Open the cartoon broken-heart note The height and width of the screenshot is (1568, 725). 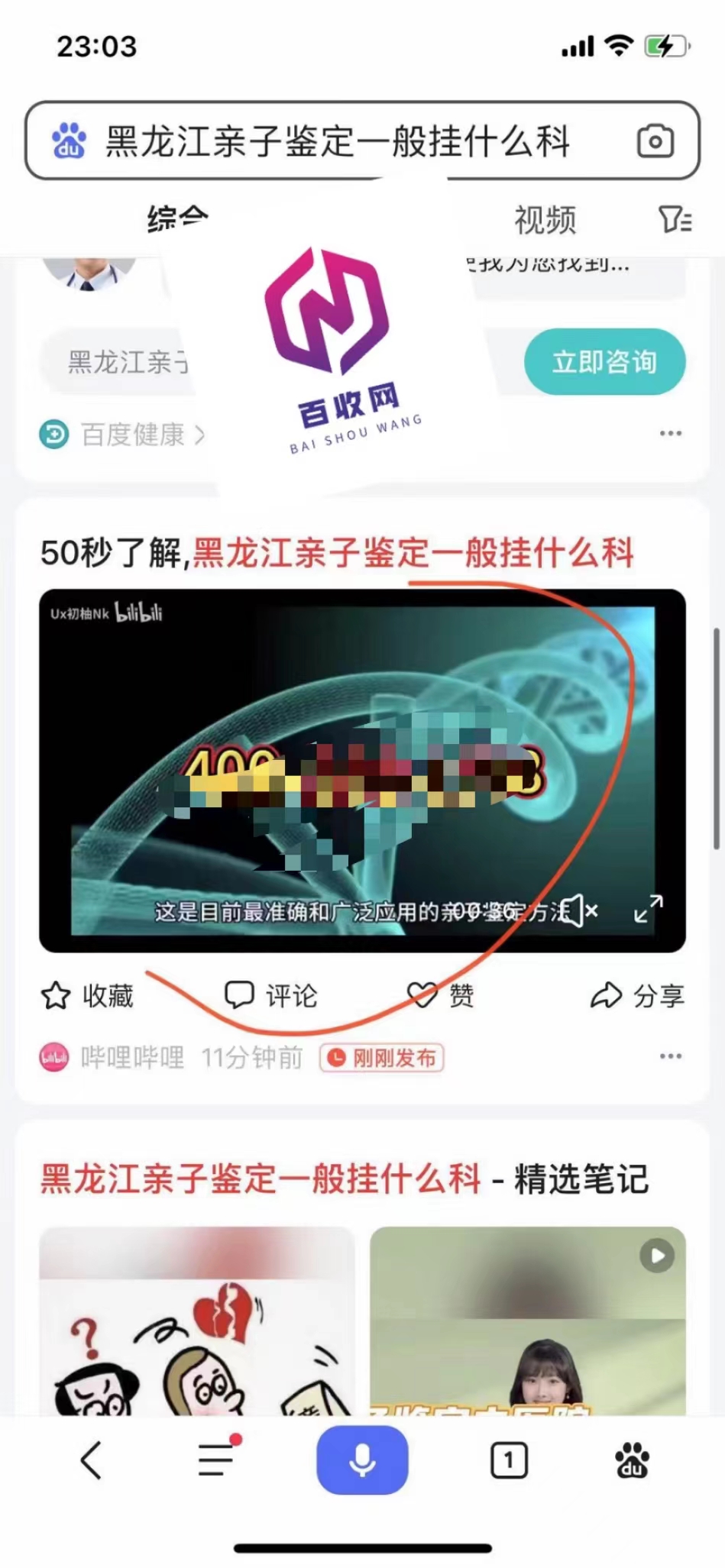(x=197, y=1321)
